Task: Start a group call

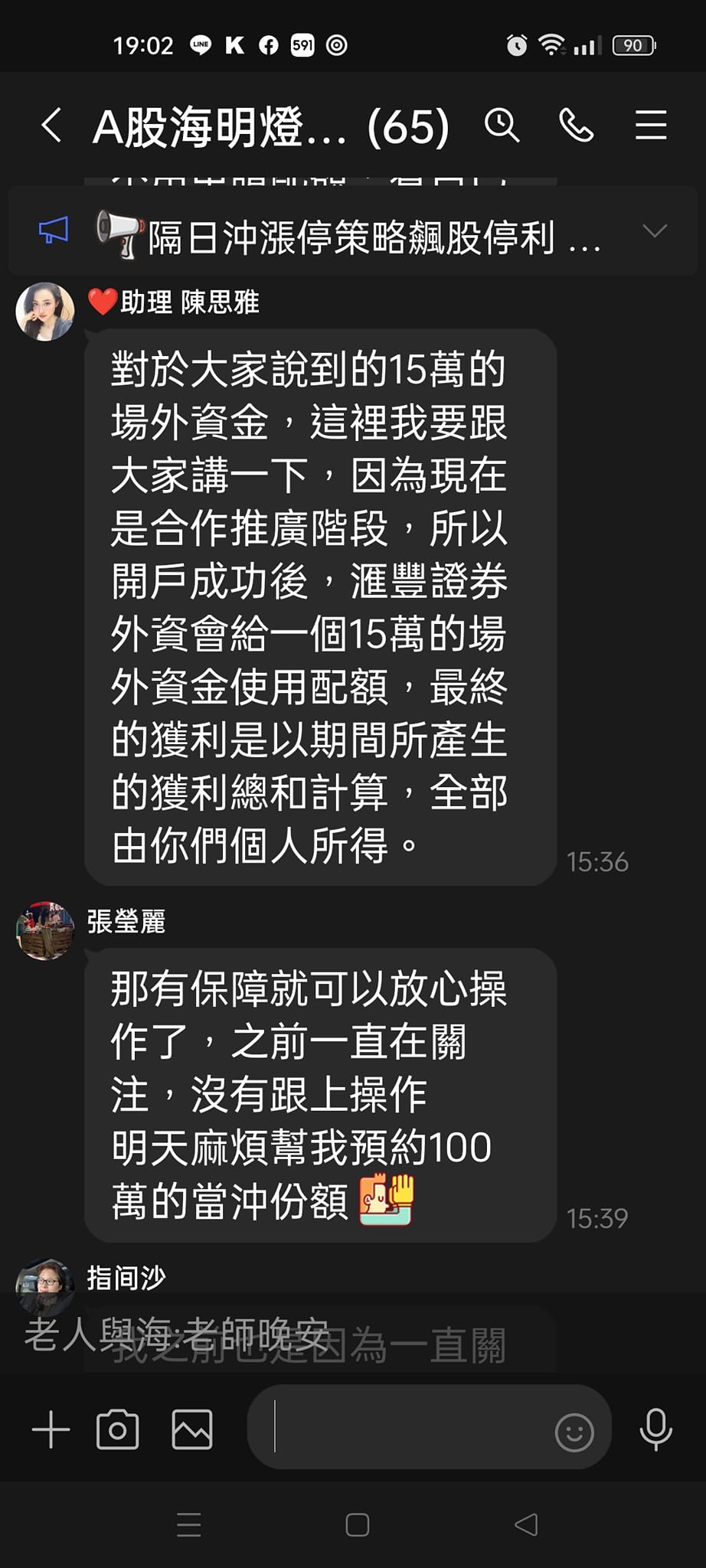Action: (576, 125)
